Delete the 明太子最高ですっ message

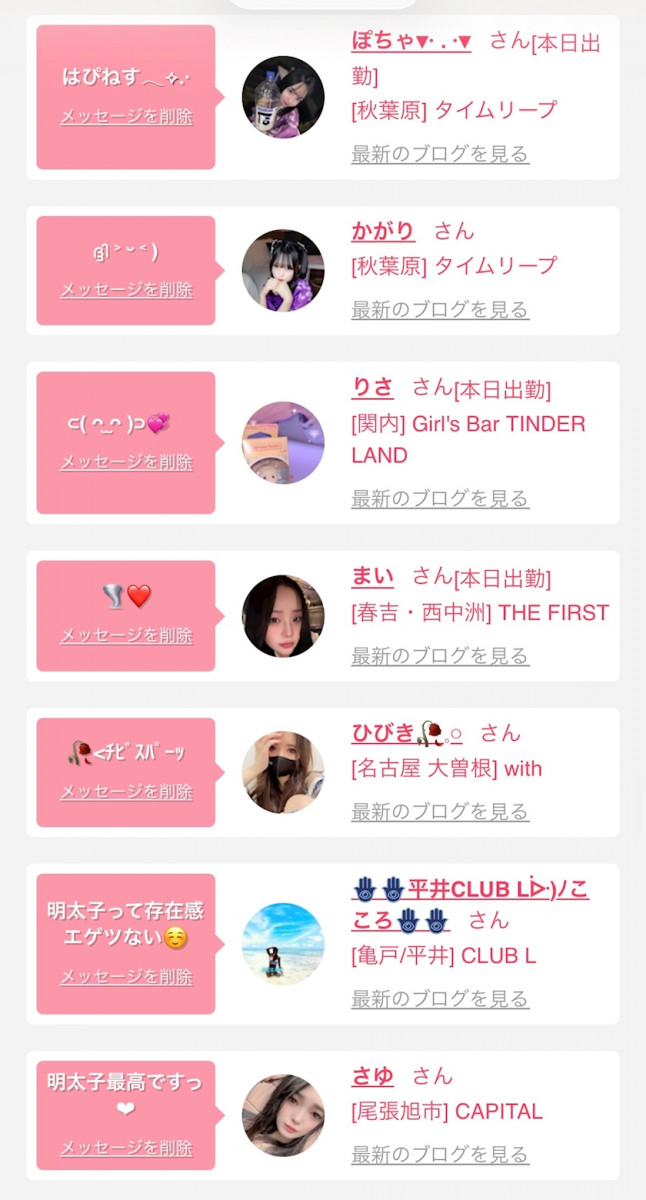[126, 1148]
